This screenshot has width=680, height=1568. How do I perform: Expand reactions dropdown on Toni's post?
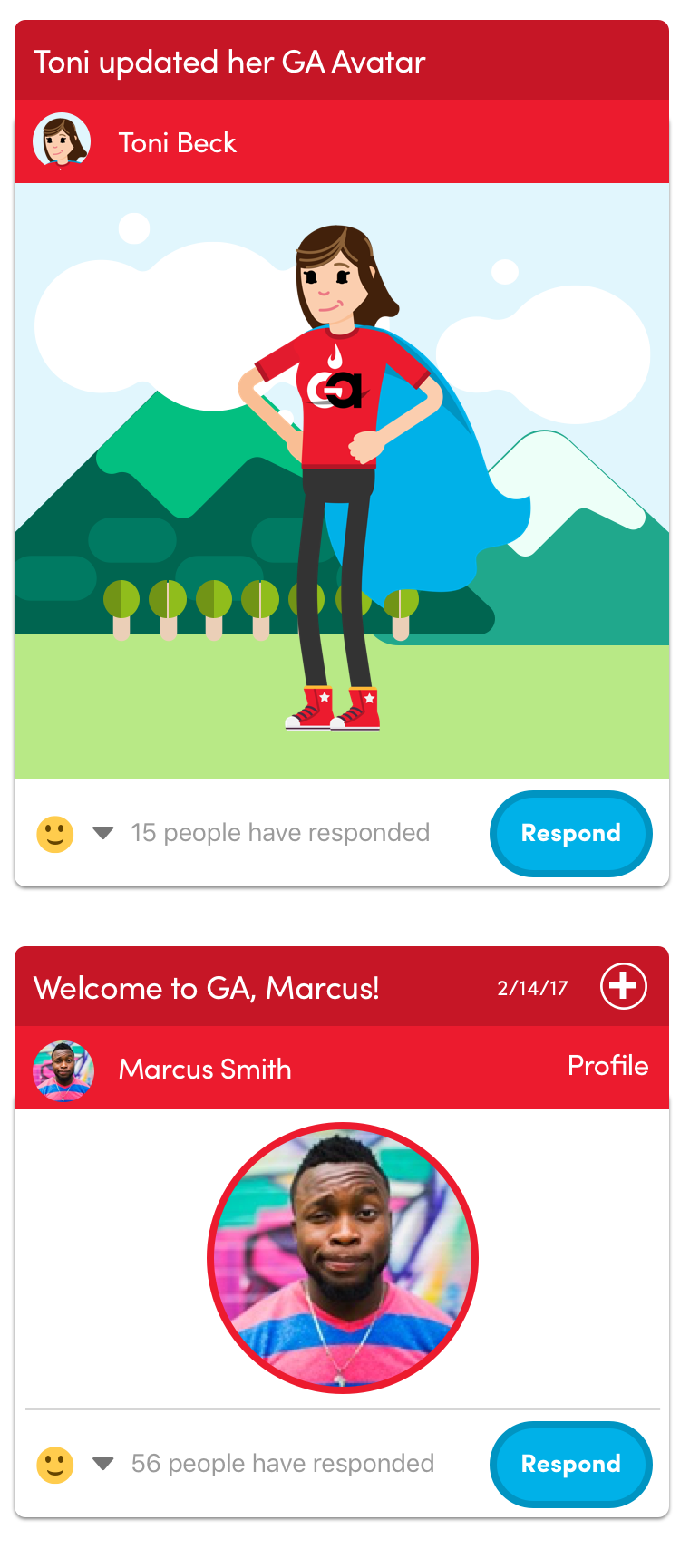coord(103,833)
